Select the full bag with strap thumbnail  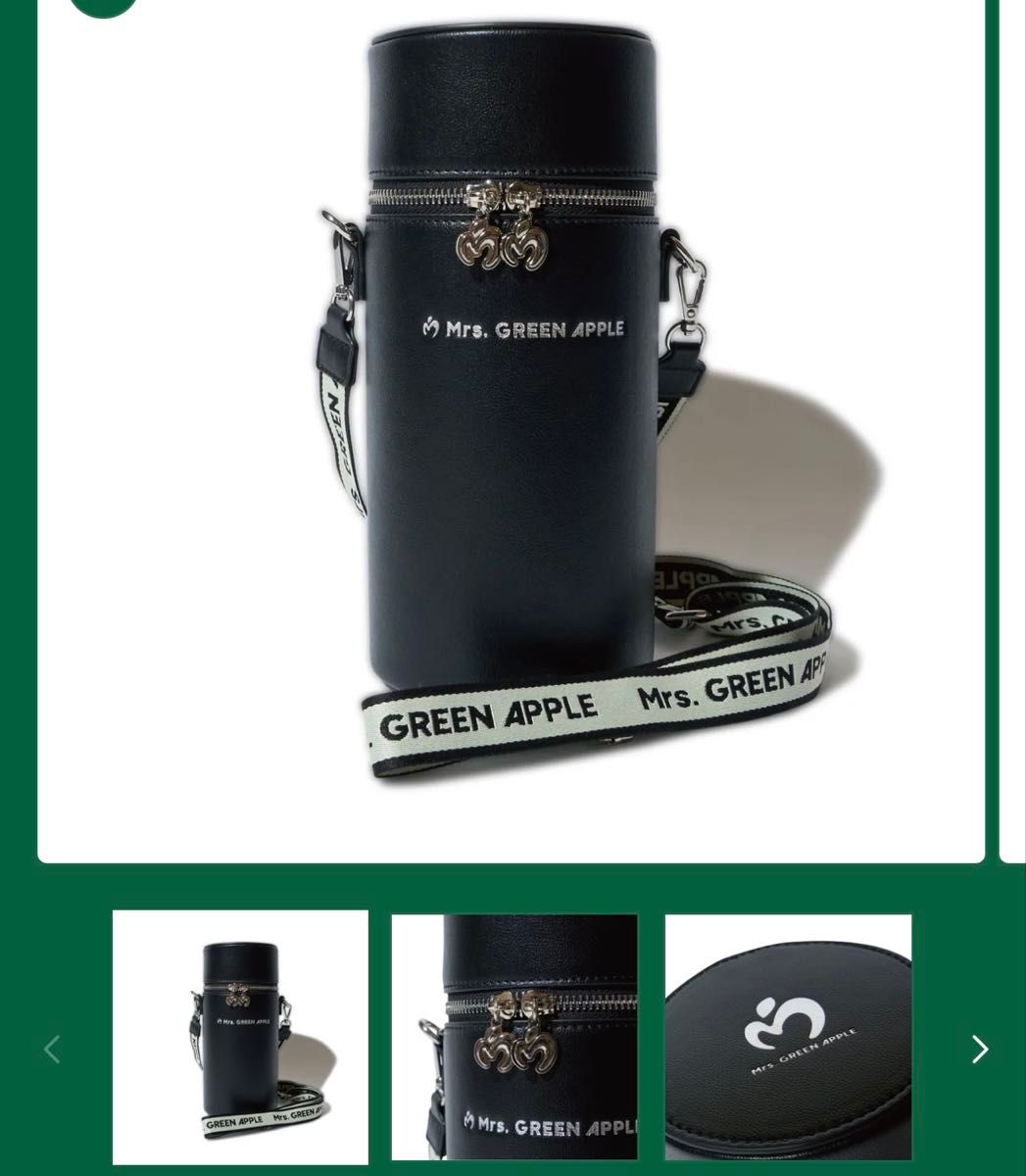click(240, 1037)
